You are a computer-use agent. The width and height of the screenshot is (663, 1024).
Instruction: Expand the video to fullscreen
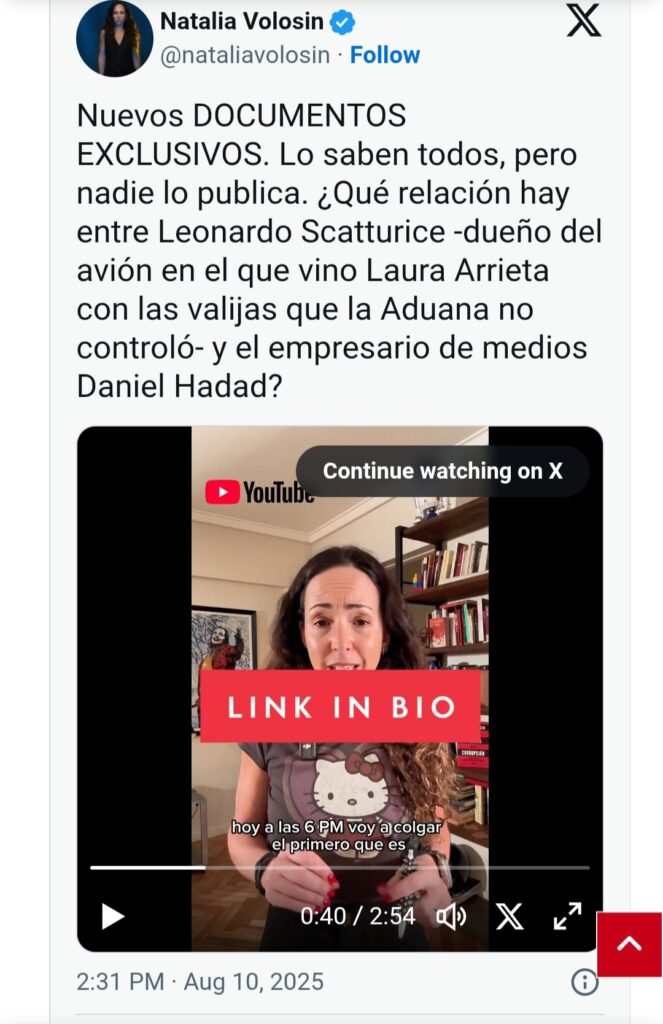click(567, 916)
